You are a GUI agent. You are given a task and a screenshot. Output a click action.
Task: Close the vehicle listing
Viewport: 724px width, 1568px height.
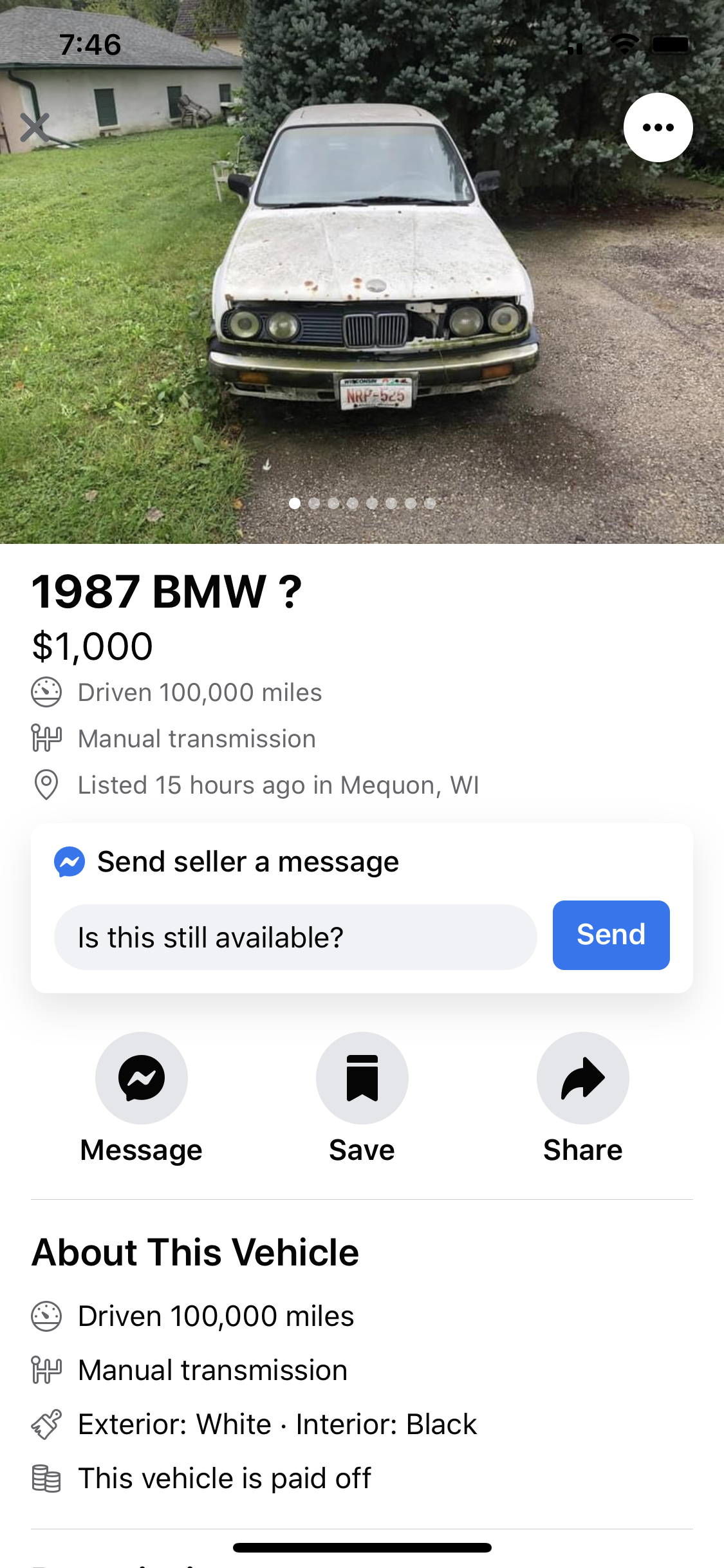[35, 127]
